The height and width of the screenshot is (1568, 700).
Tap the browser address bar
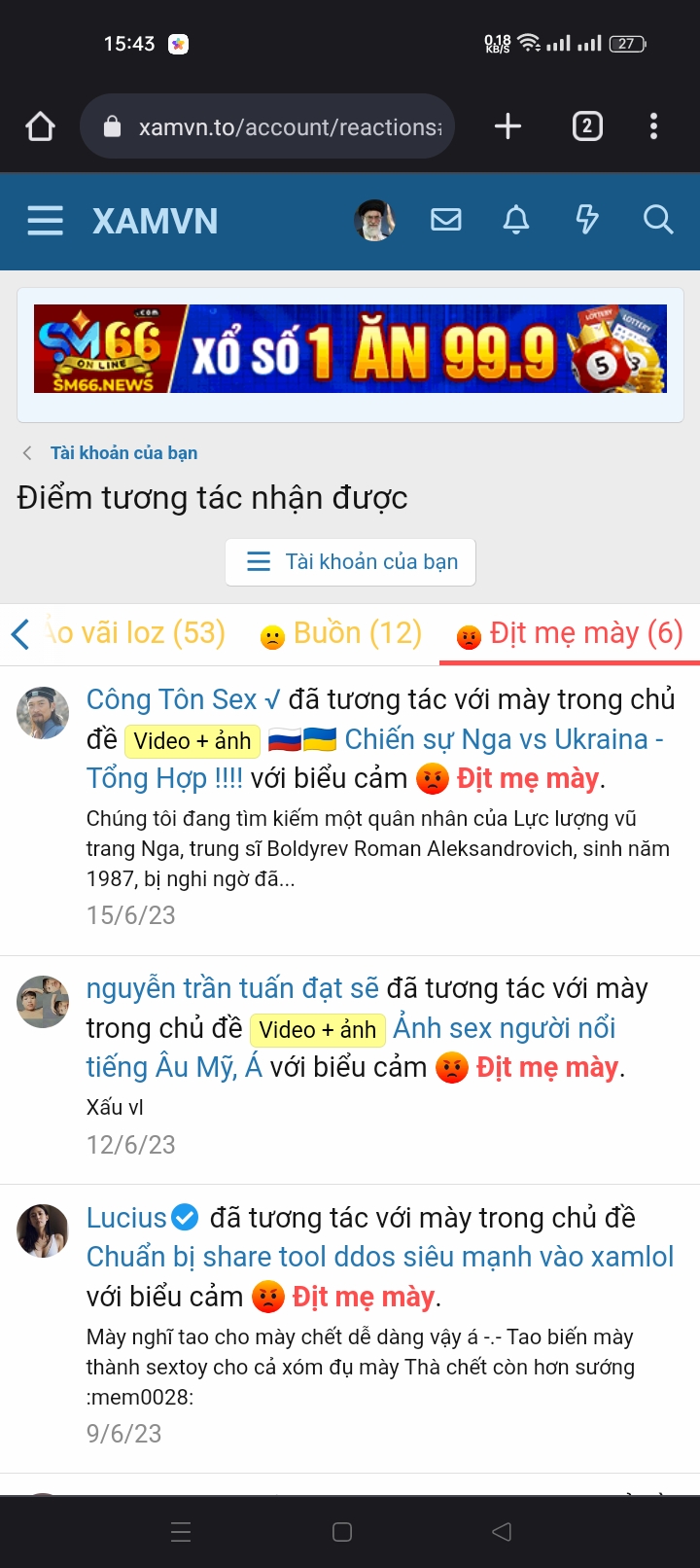(x=267, y=126)
